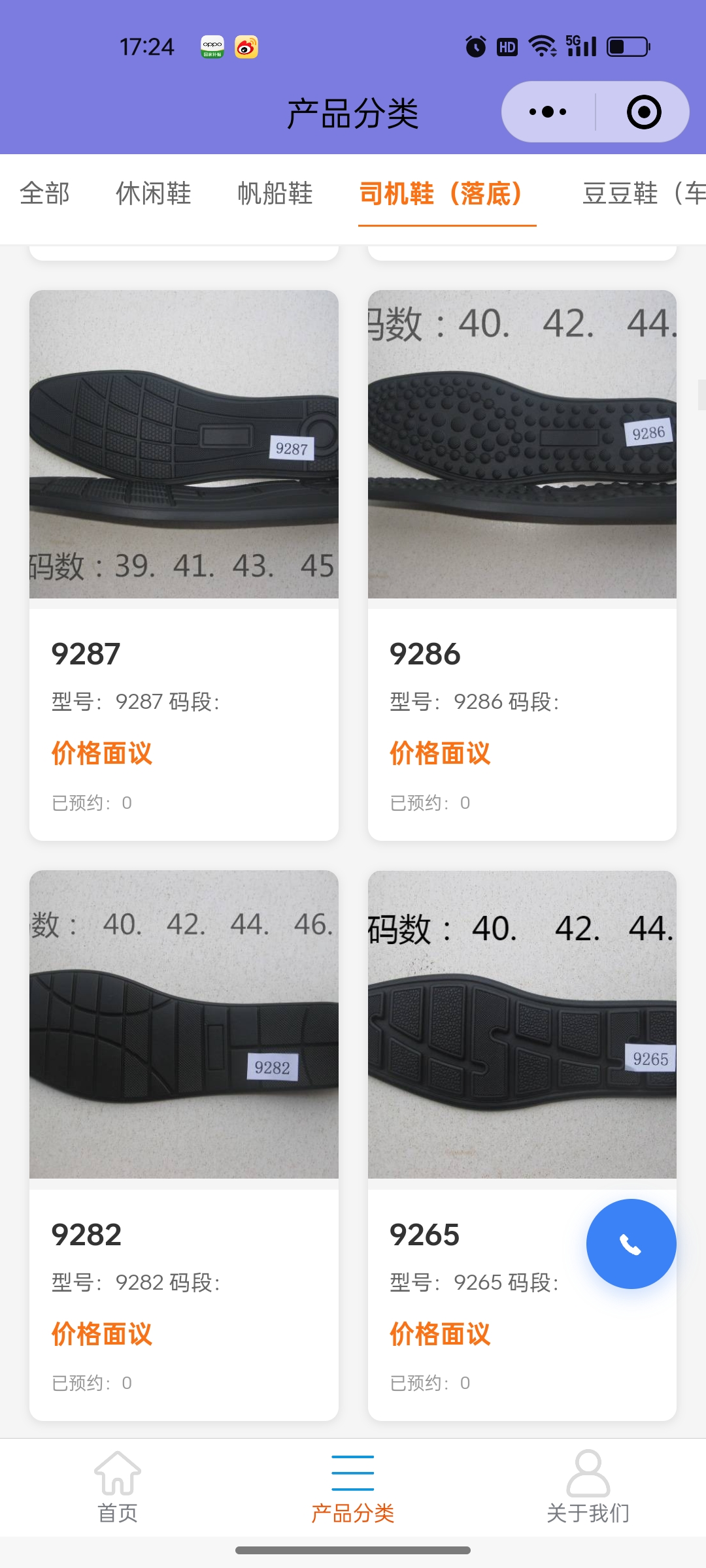Close the mini program with the circle button

644,112
